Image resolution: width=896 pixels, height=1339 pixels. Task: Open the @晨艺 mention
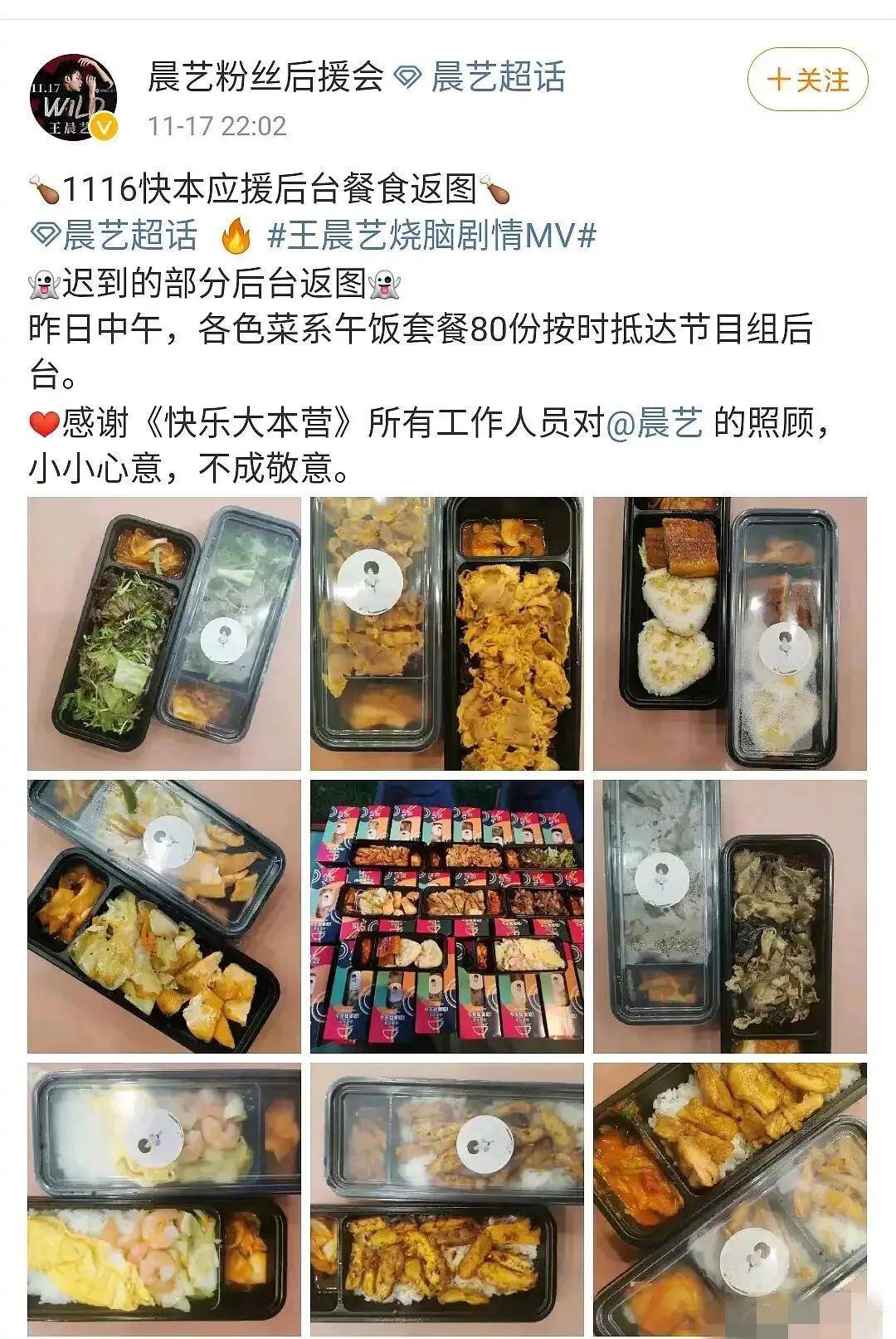[x=655, y=423]
